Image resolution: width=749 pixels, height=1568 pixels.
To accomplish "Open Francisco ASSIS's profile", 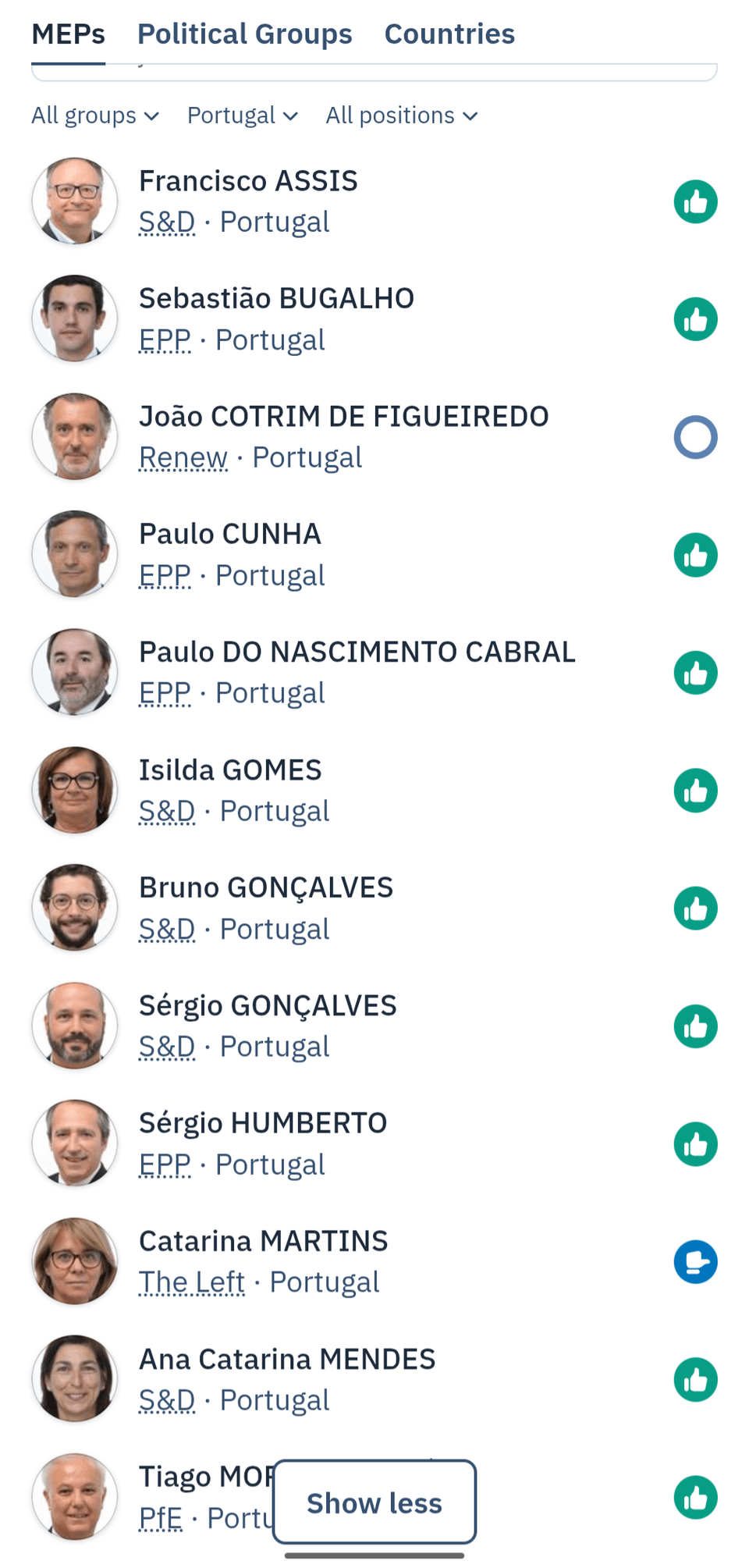I will [x=248, y=181].
